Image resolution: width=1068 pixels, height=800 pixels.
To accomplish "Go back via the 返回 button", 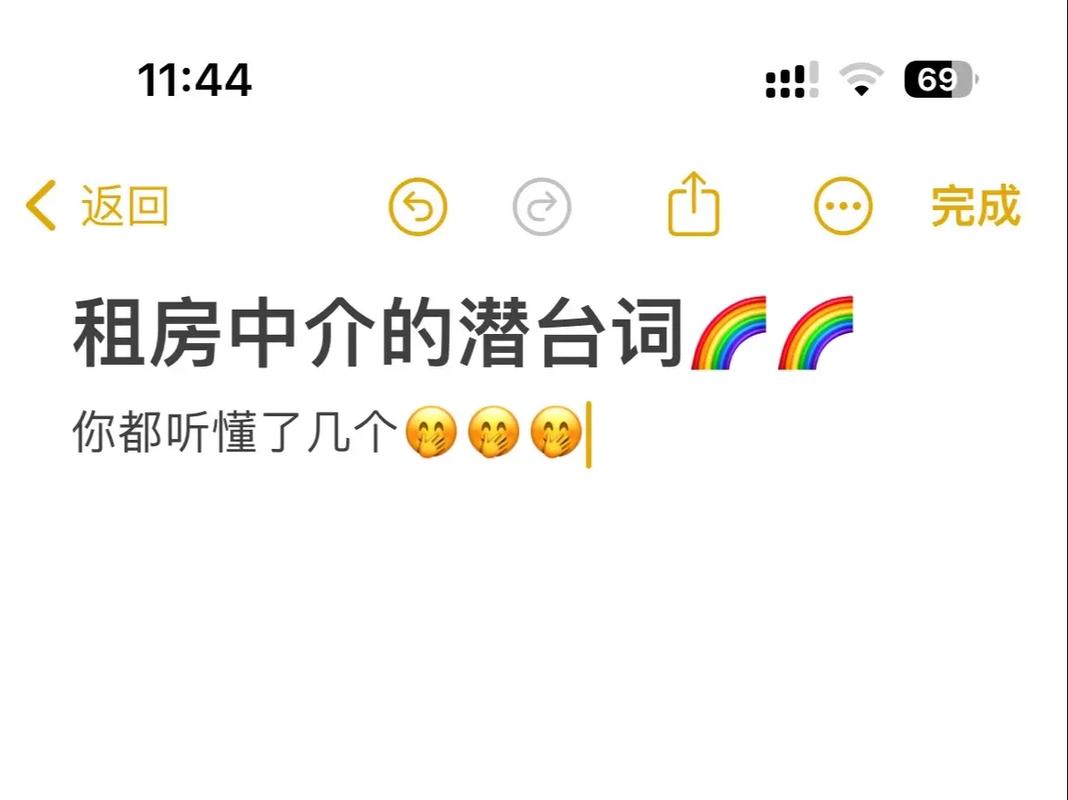I will point(98,207).
